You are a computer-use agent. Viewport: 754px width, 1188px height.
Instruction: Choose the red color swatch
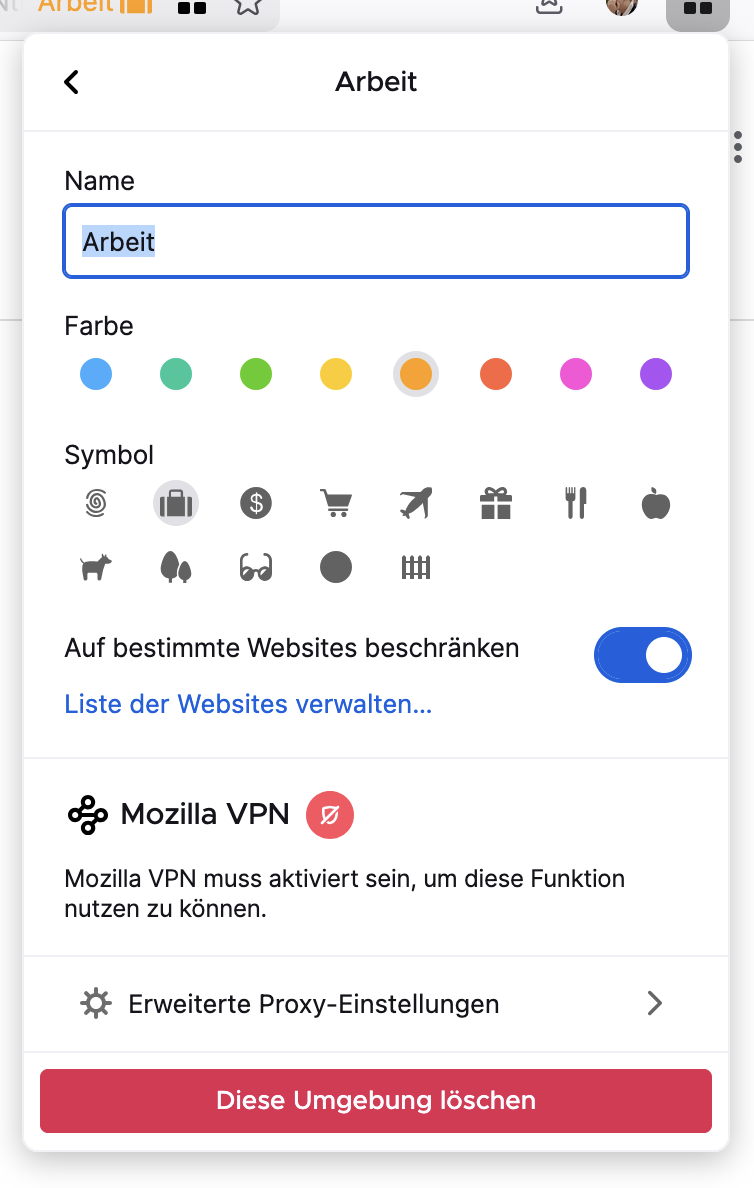(496, 375)
